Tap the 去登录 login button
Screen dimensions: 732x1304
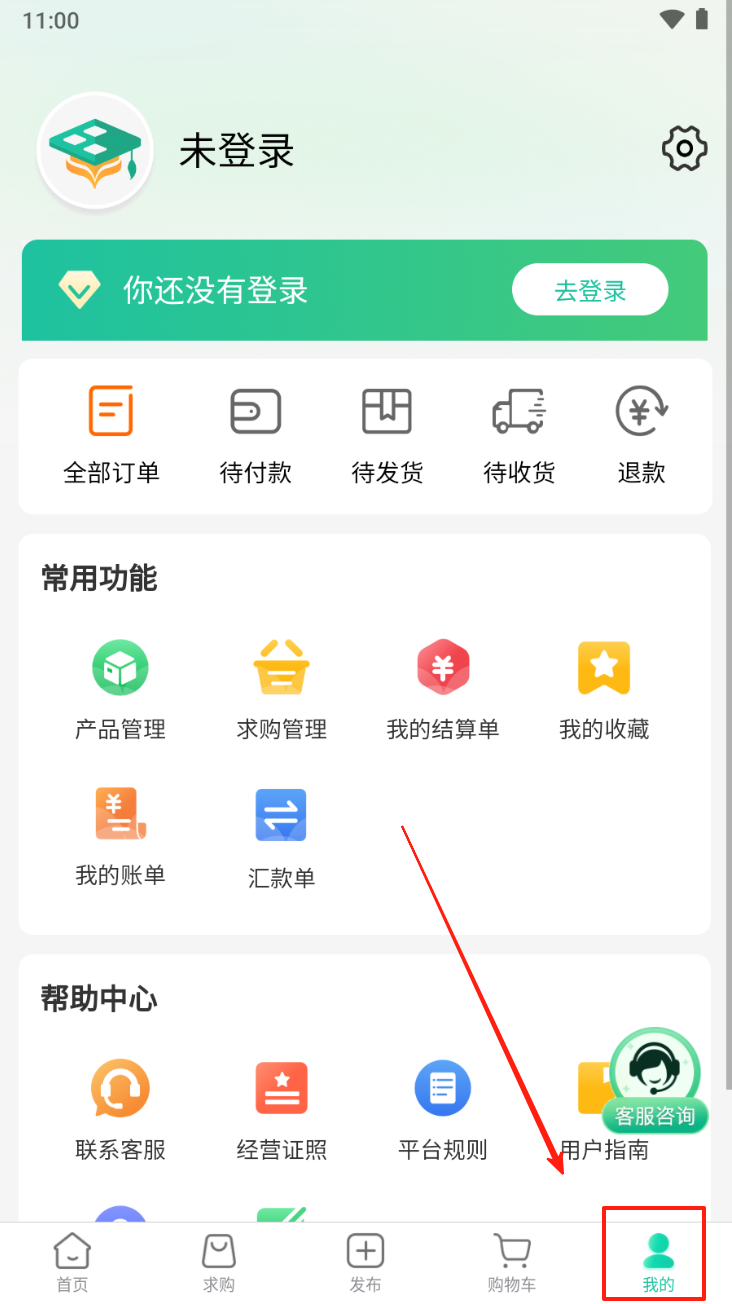pyautogui.click(x=590, y=291)
